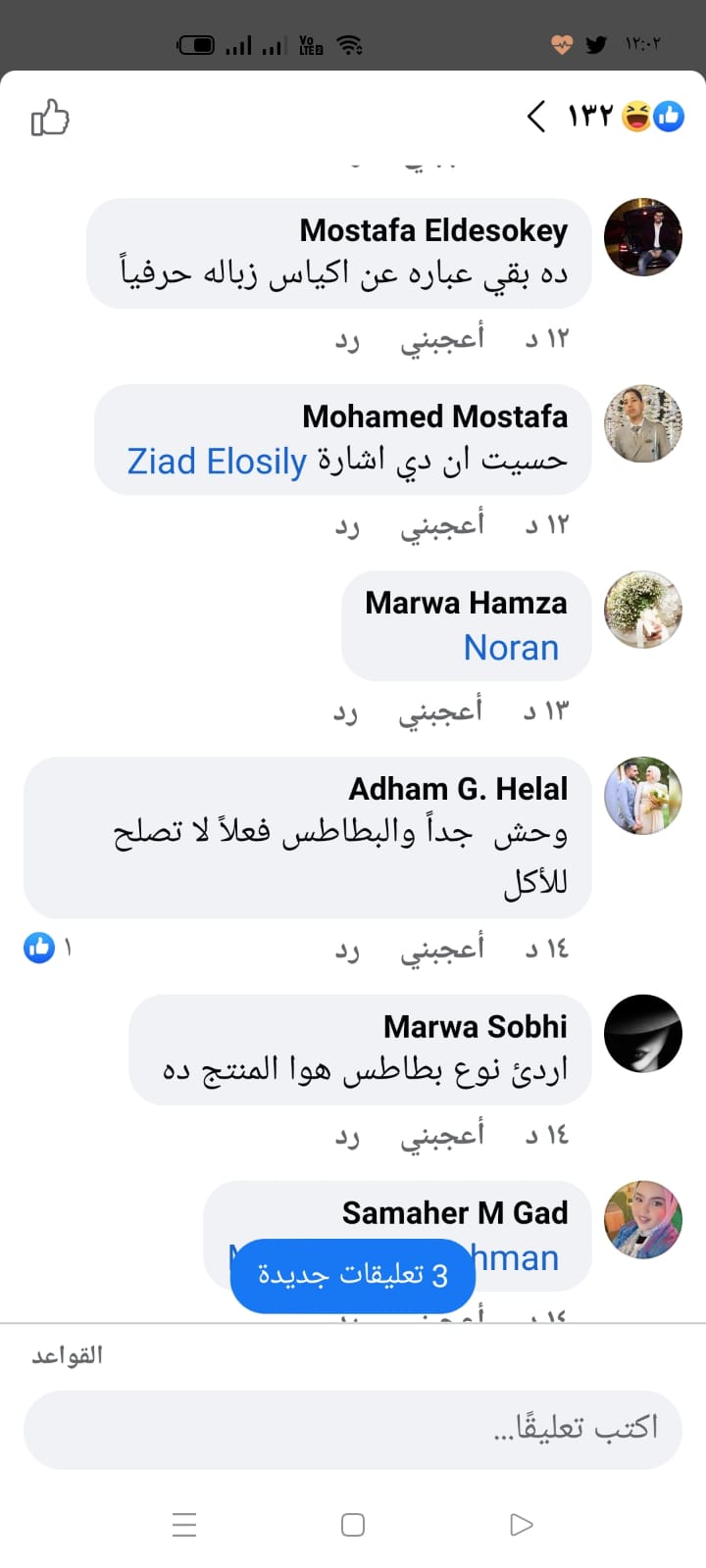The image size is (706, 1568).
Task: Reply to Marwa Hamza's comment
Action: tap(345, 712)
